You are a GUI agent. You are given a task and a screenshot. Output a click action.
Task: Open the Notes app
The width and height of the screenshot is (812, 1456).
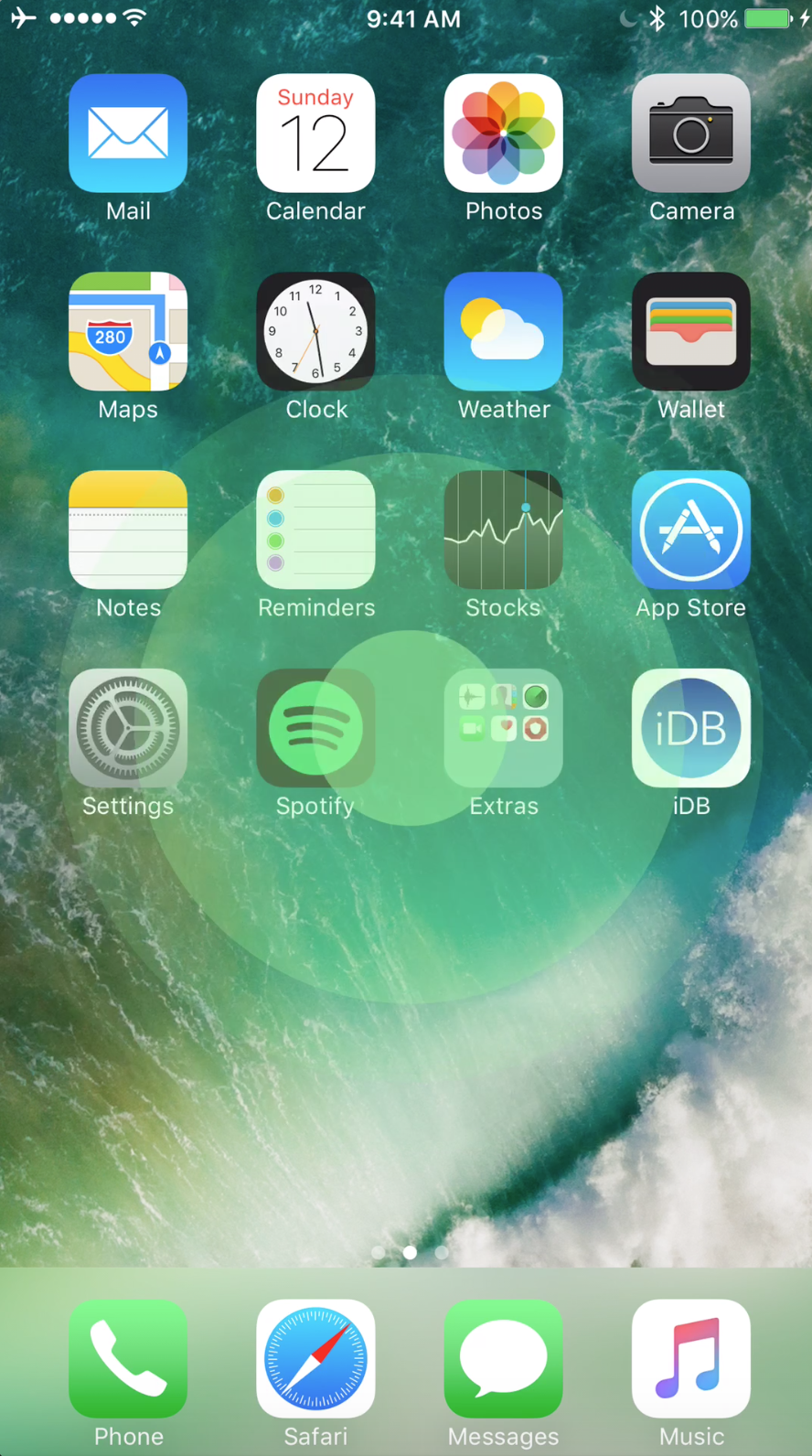[128, 530]
